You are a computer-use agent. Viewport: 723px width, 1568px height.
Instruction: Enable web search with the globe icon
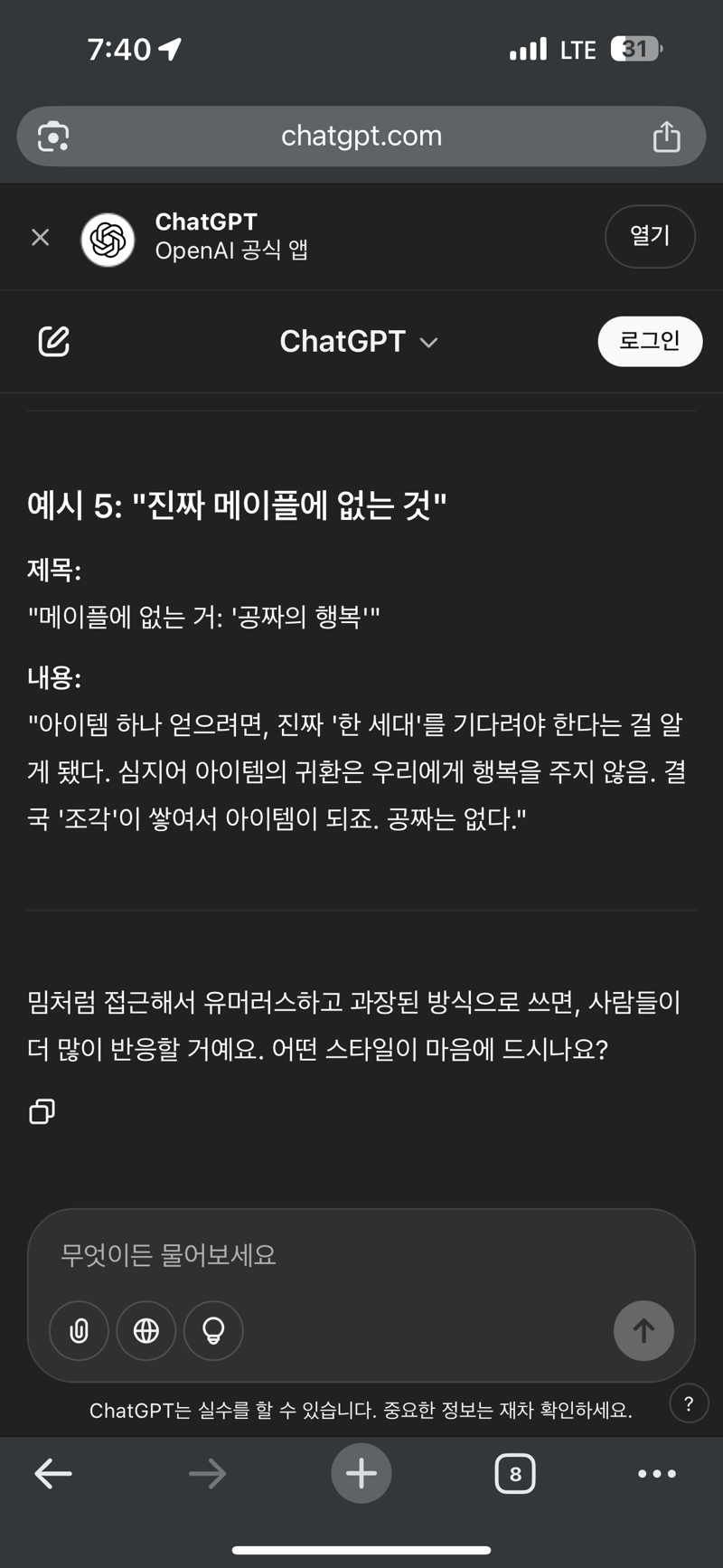pos(146,1330)
